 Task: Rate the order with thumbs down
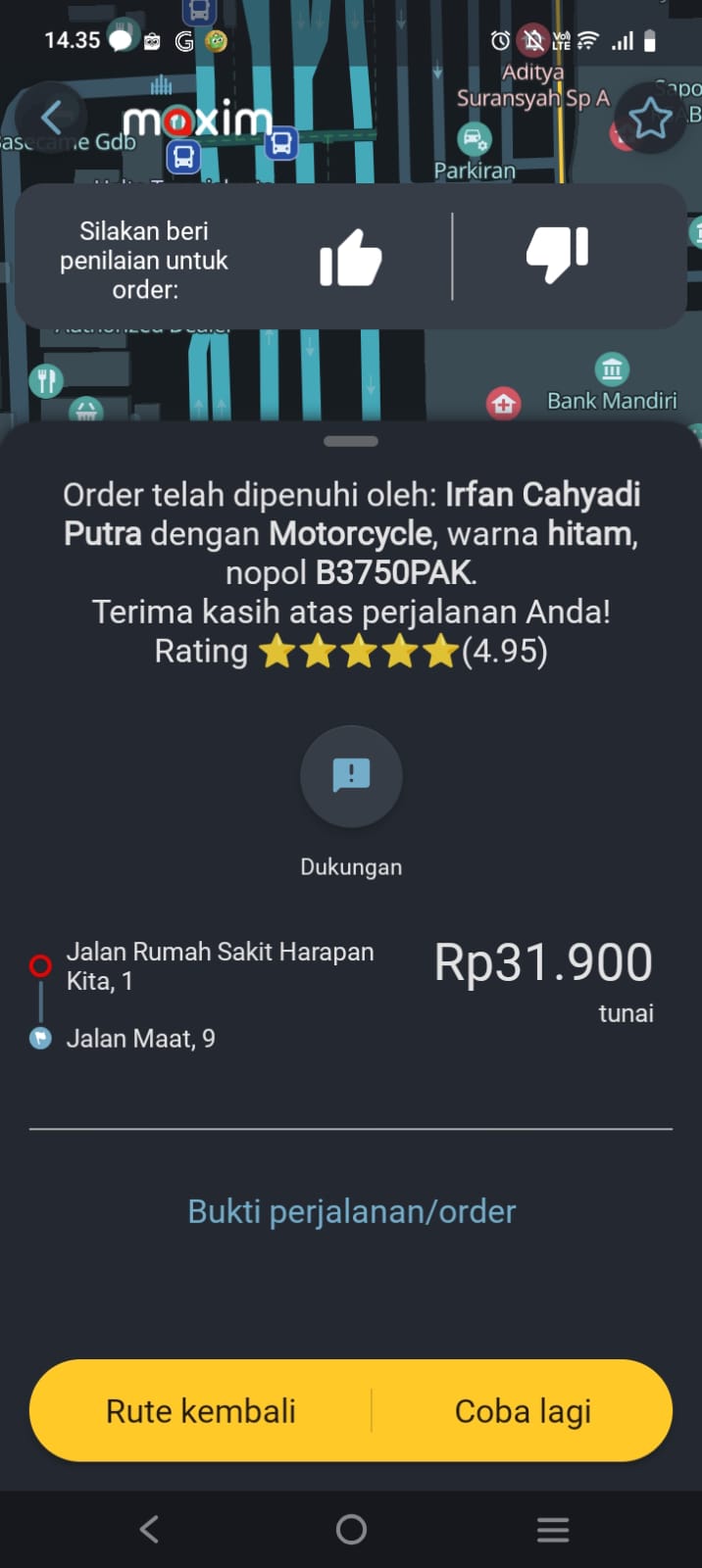(557, 255)
